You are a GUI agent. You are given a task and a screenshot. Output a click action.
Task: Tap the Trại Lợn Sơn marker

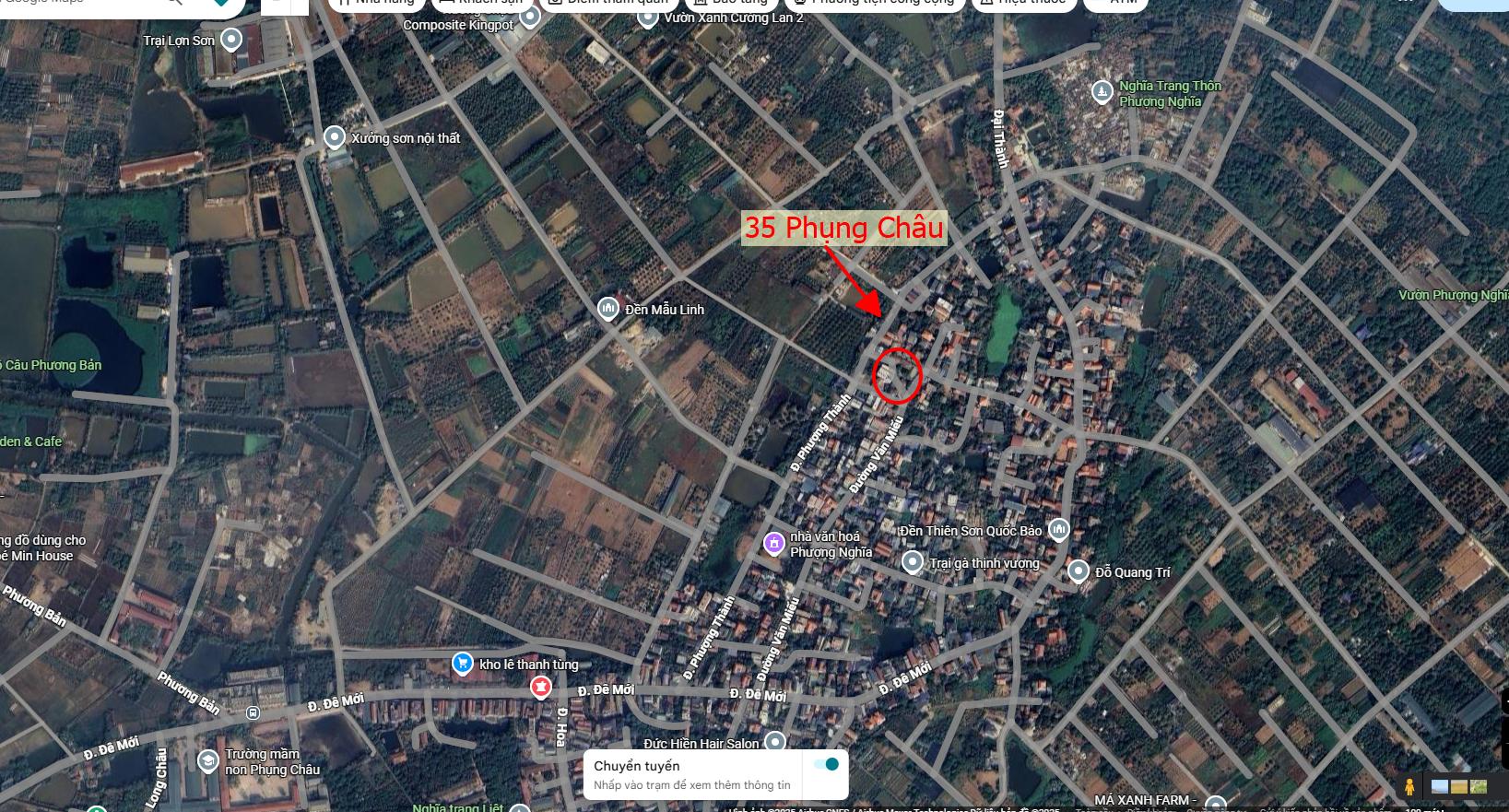coord(231,40)
